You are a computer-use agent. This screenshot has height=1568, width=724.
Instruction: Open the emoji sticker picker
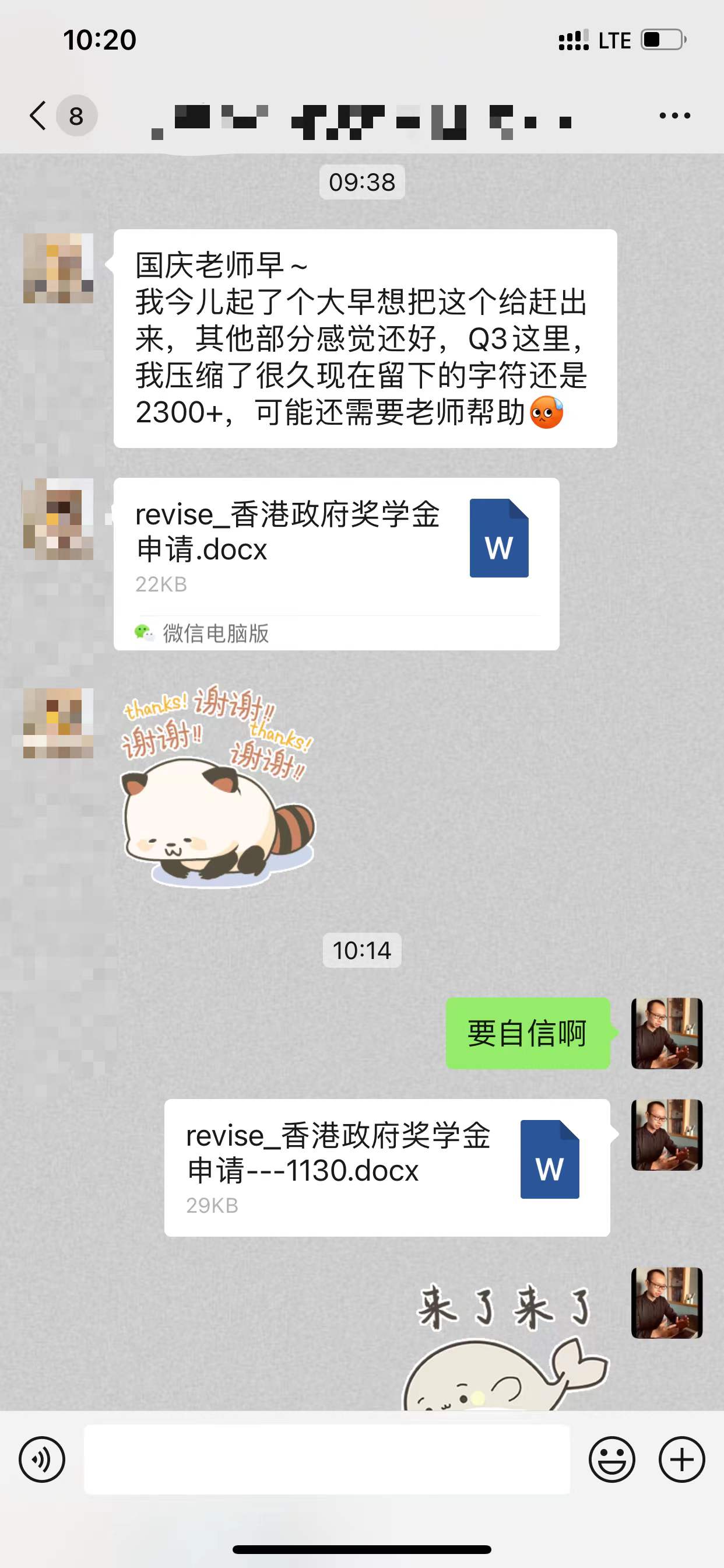tap(611, 1459)
